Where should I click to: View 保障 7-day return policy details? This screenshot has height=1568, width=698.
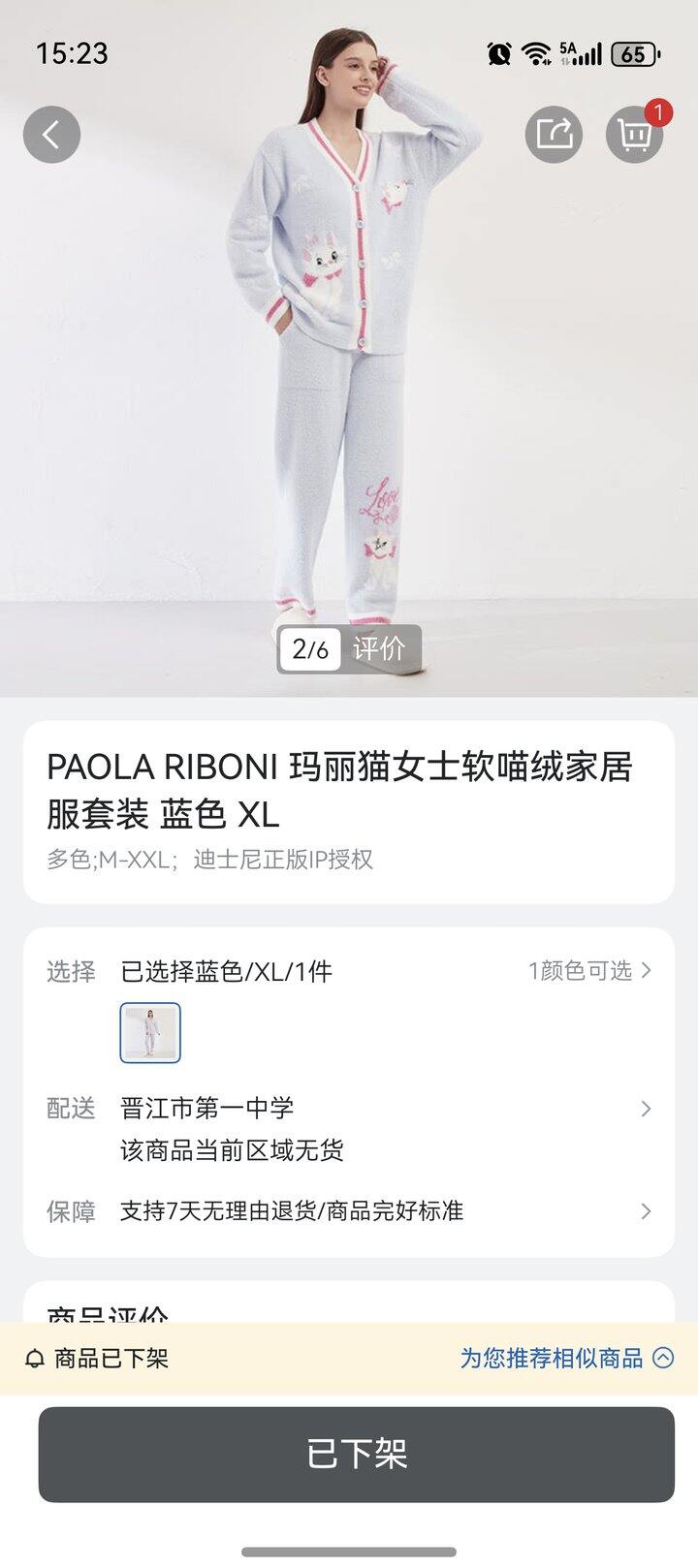coord(388,1211)
